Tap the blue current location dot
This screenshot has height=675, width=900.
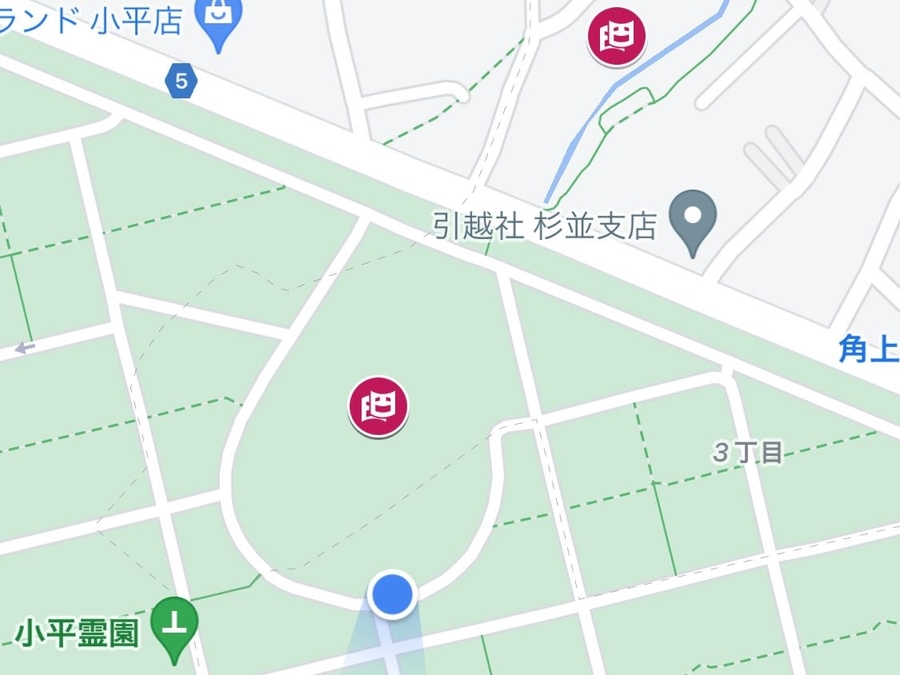click(393, 593)
